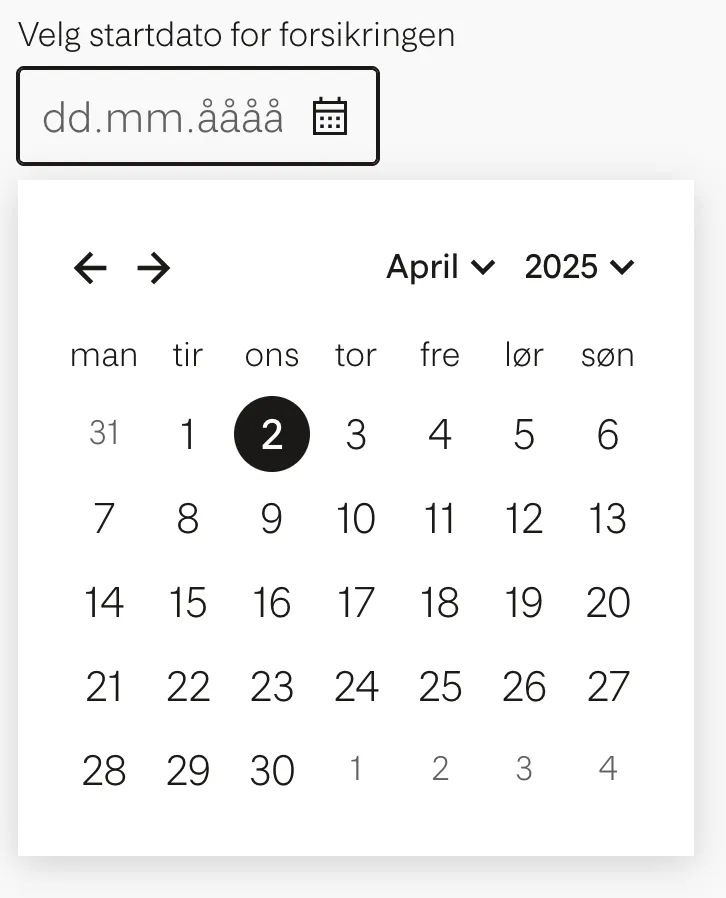Select April 1 in the calendar

pyautogui.click(x=188, y=435)
